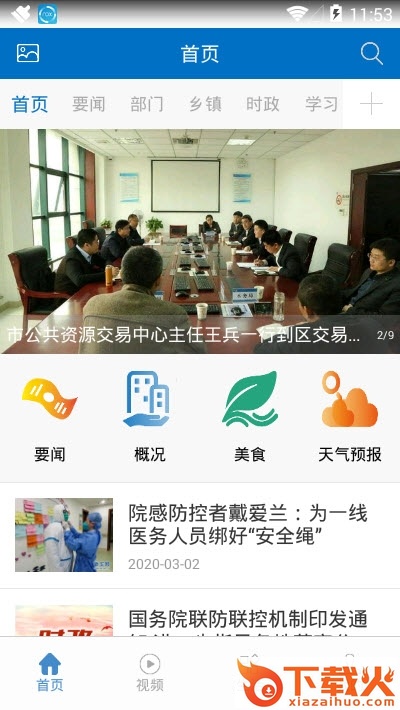Add more channels with the plus icon
This screenshot has width=400, height=710.
(371, 104)
